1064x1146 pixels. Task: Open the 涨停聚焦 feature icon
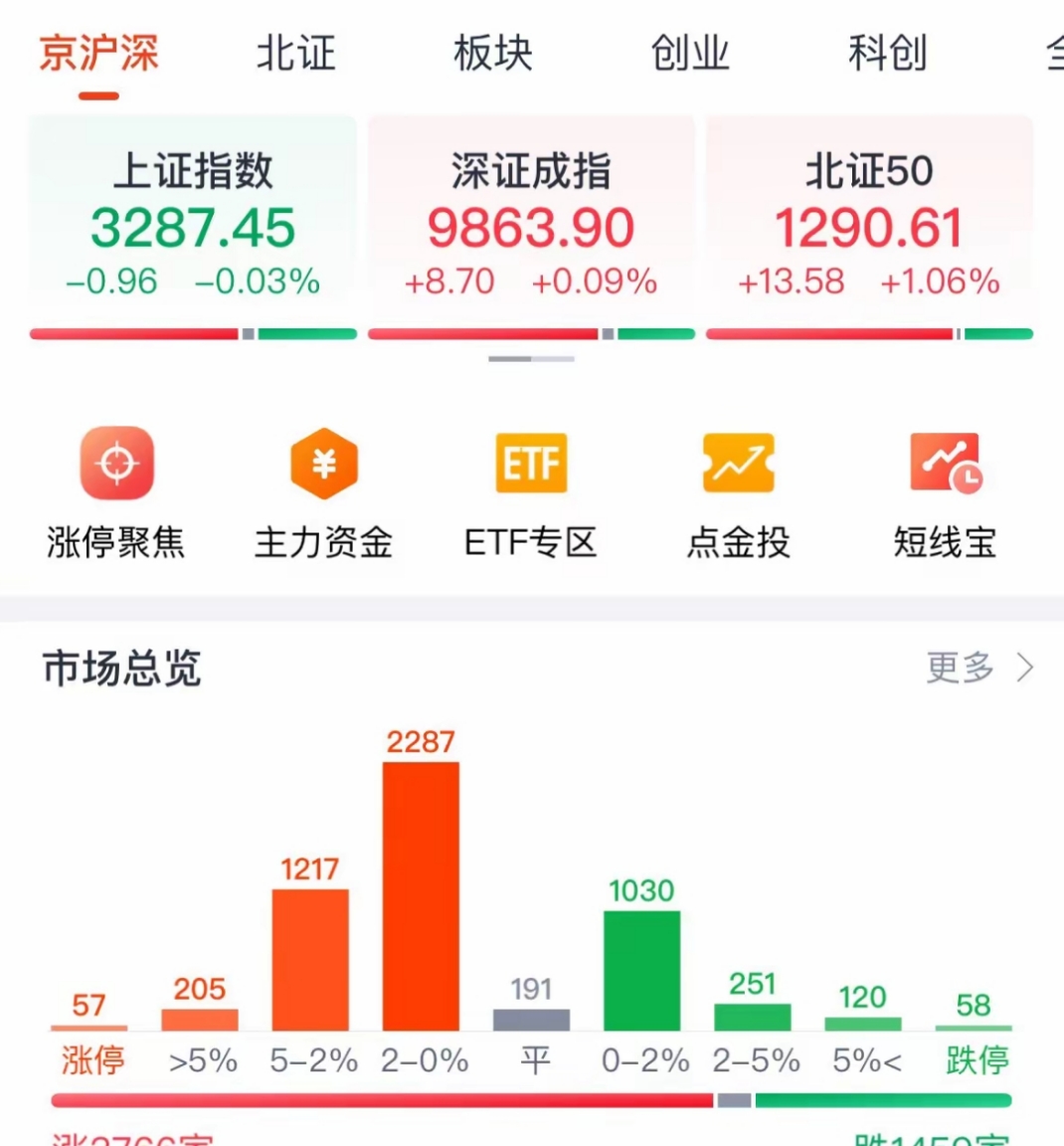(117, 464)
